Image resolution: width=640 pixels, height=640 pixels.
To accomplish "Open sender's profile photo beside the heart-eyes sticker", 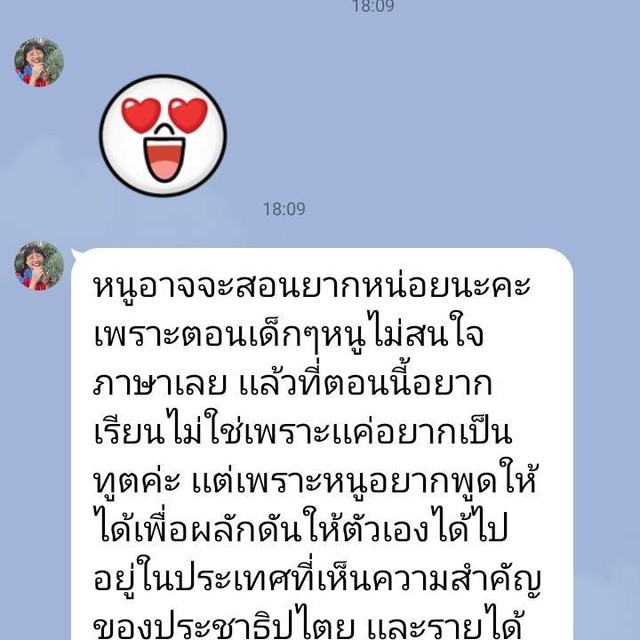I will click(x=38, y=62).
